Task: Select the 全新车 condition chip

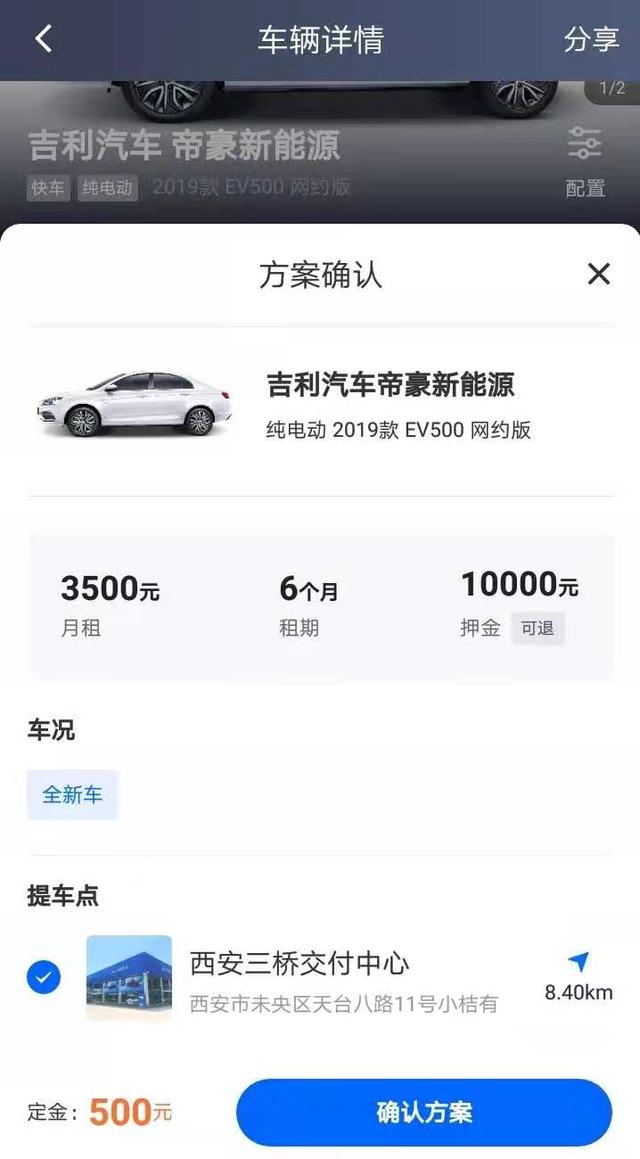Action: pos(72,795)
